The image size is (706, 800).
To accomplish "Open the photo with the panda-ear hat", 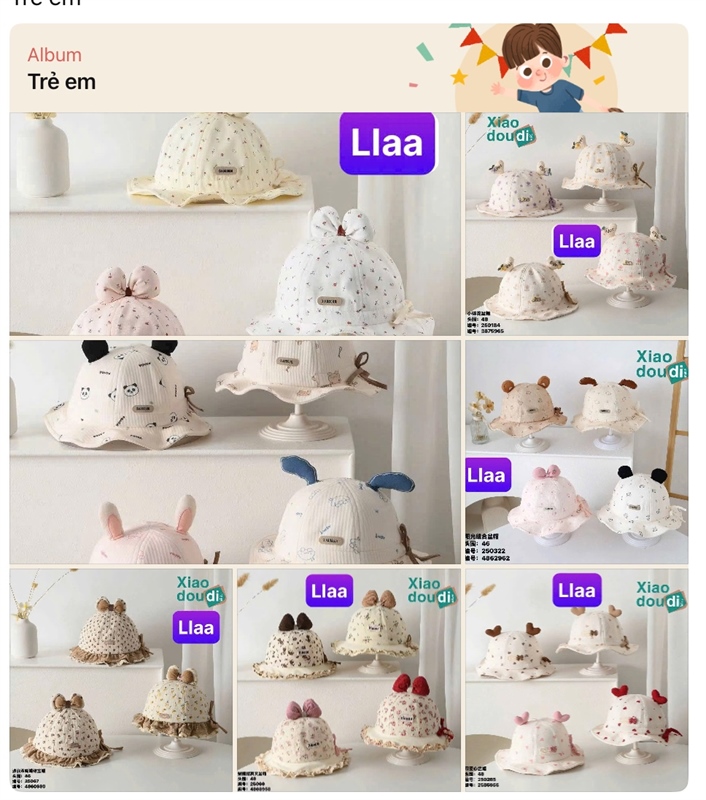I will 235,452.
